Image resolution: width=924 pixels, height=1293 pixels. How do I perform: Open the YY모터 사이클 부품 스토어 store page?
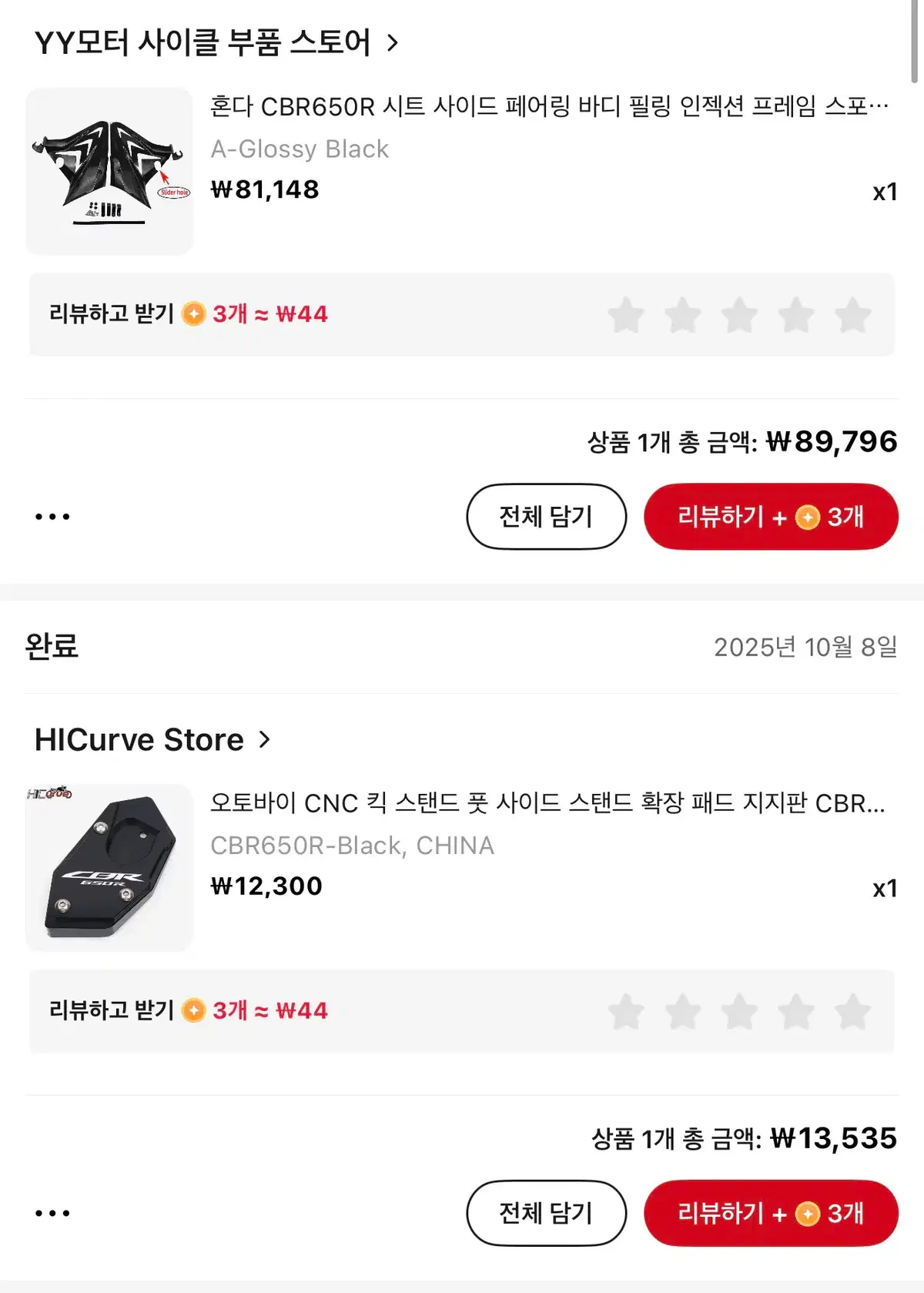[216, 43]
